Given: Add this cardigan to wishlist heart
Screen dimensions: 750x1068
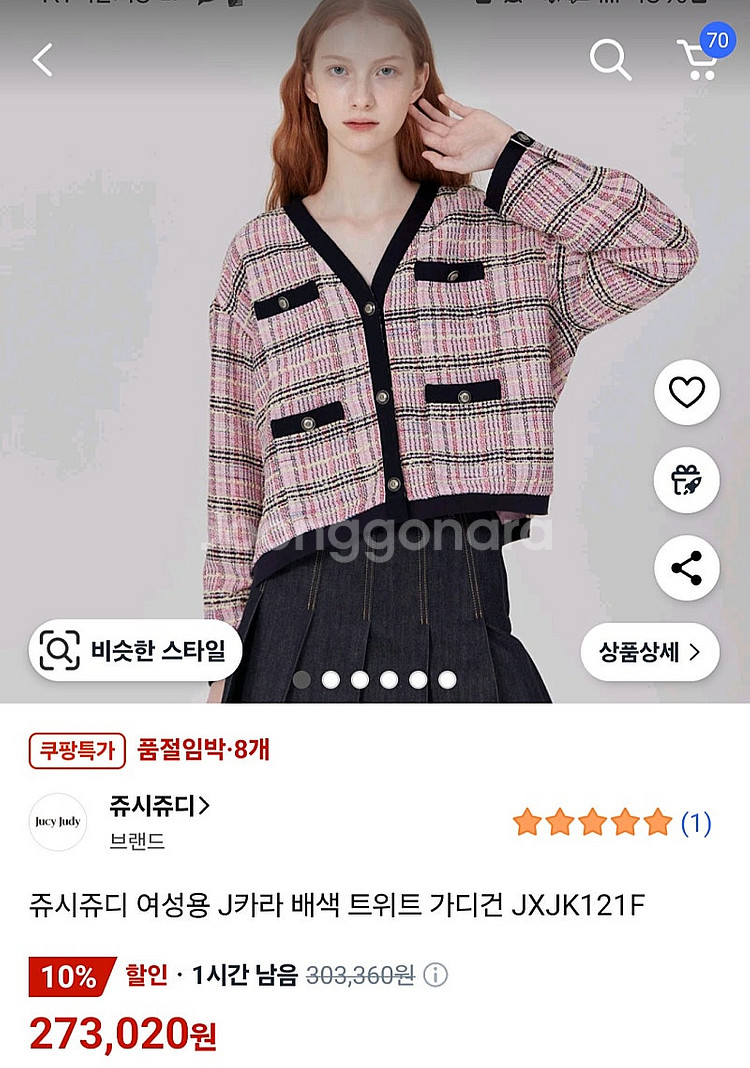Looking at the screenshot, I should (687, 393).
